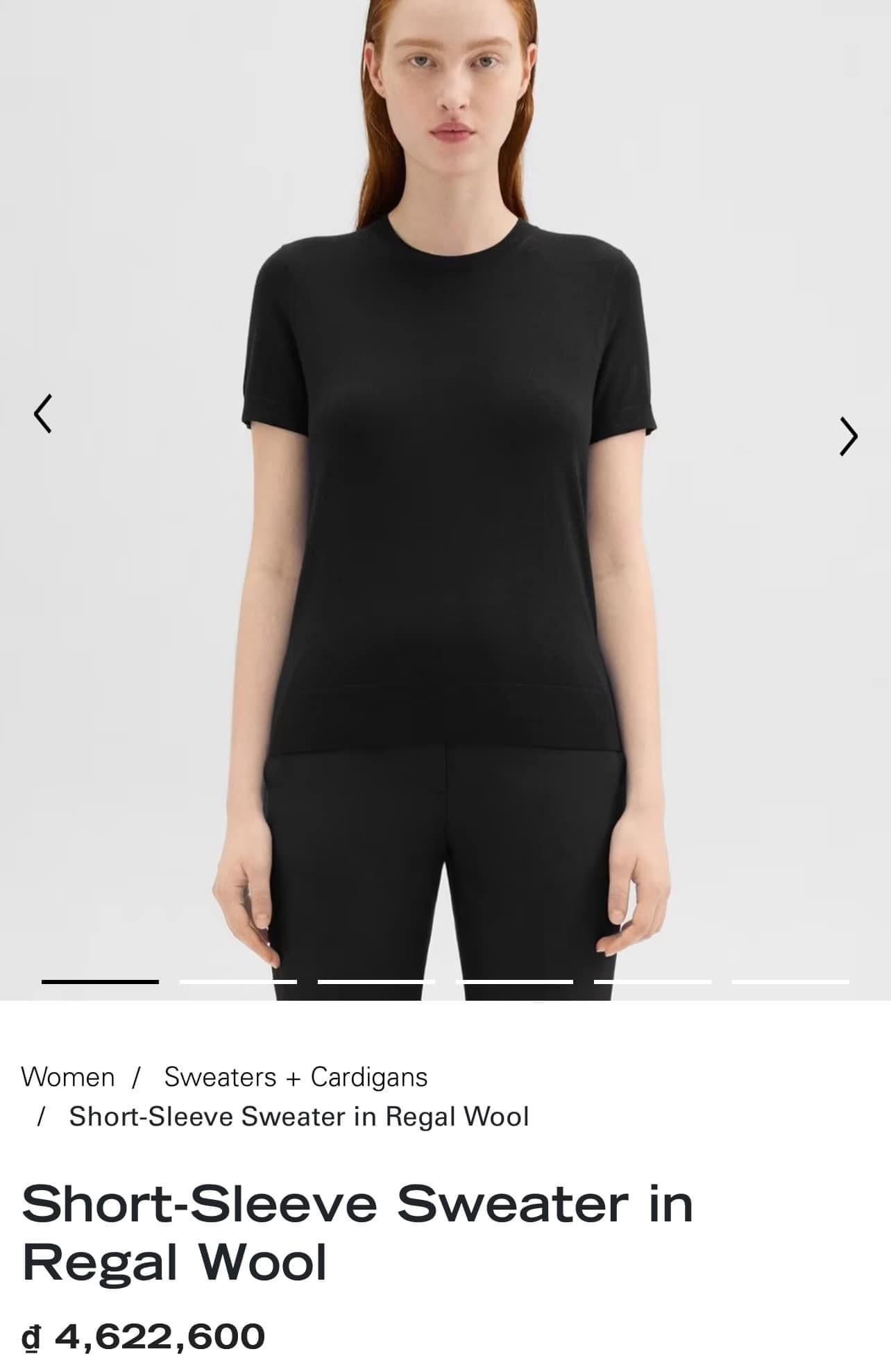Open the Women breadcrumb link

pos(68,1077)
